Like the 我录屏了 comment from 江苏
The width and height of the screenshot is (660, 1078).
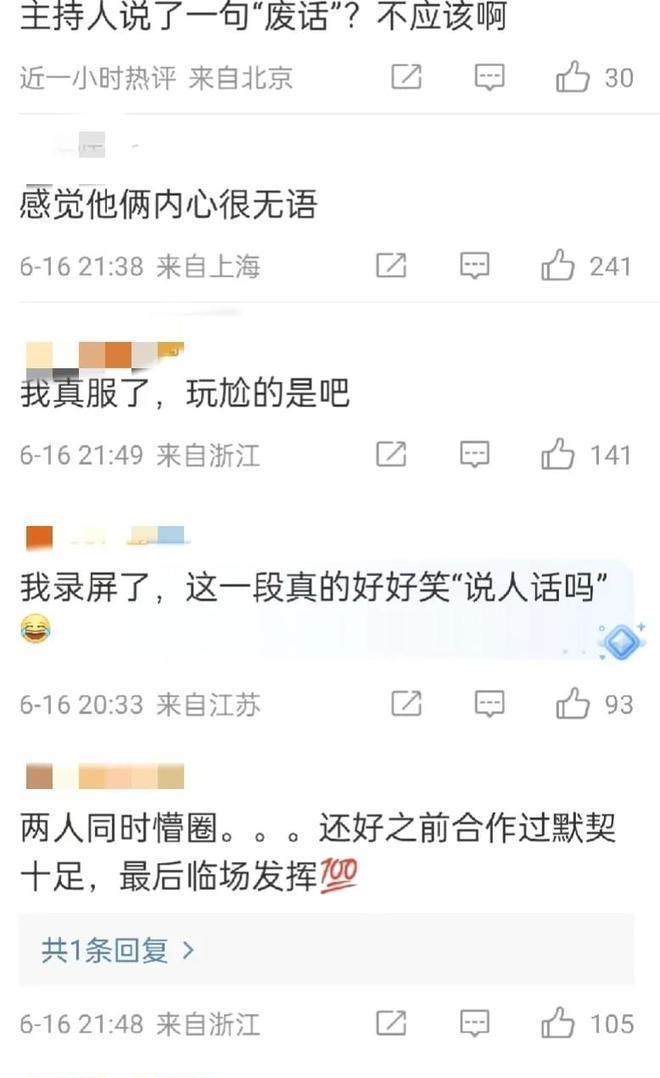[x=573, y=704]
